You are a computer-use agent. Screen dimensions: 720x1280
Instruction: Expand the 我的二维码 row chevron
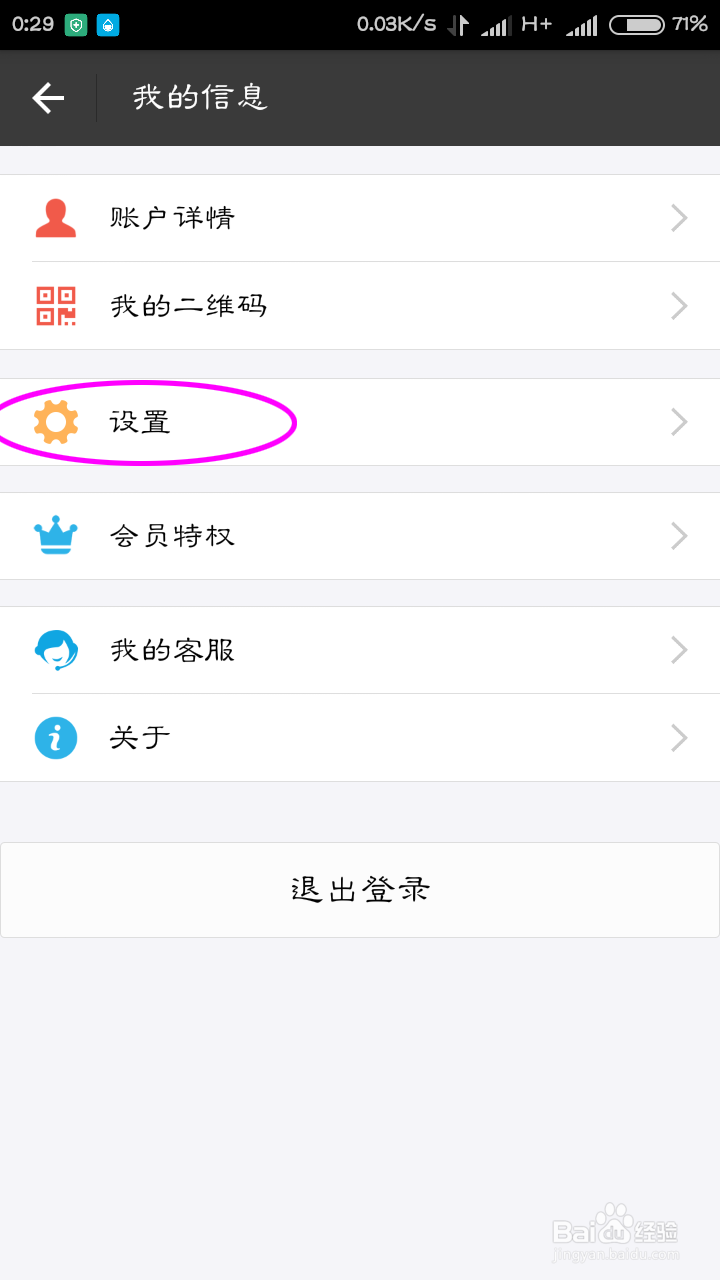tap(678, 305)
